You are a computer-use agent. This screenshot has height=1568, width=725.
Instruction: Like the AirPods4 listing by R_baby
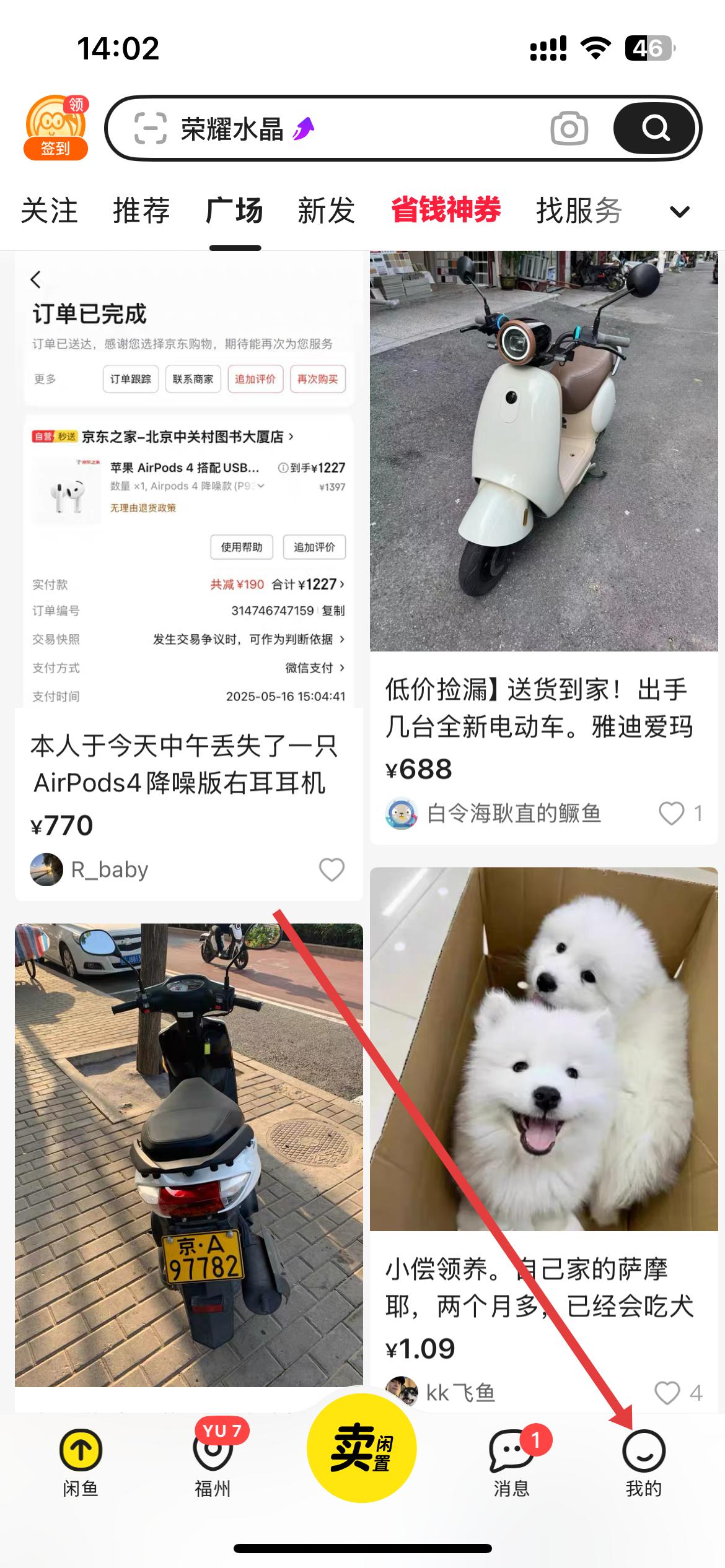(332, 869)
